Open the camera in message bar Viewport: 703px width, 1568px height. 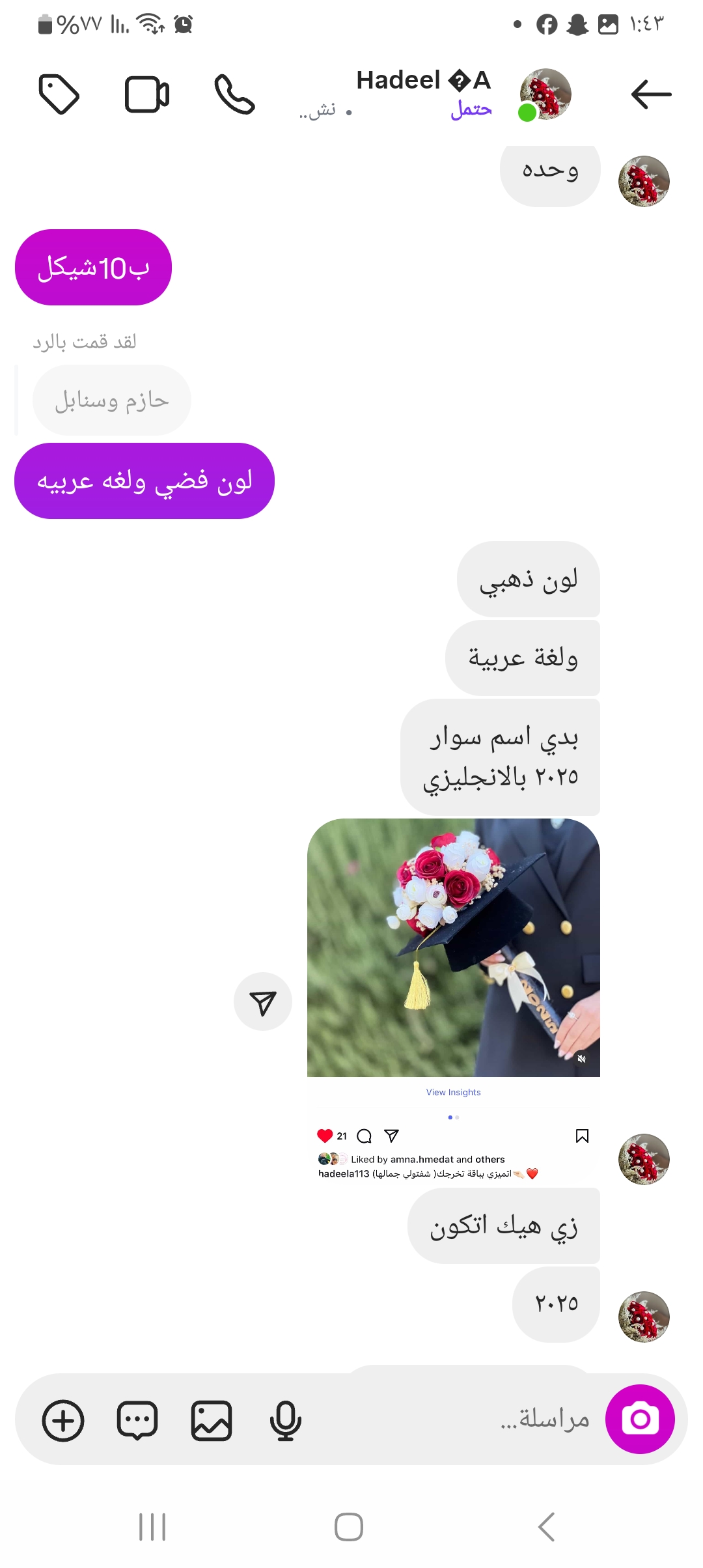640,1419
